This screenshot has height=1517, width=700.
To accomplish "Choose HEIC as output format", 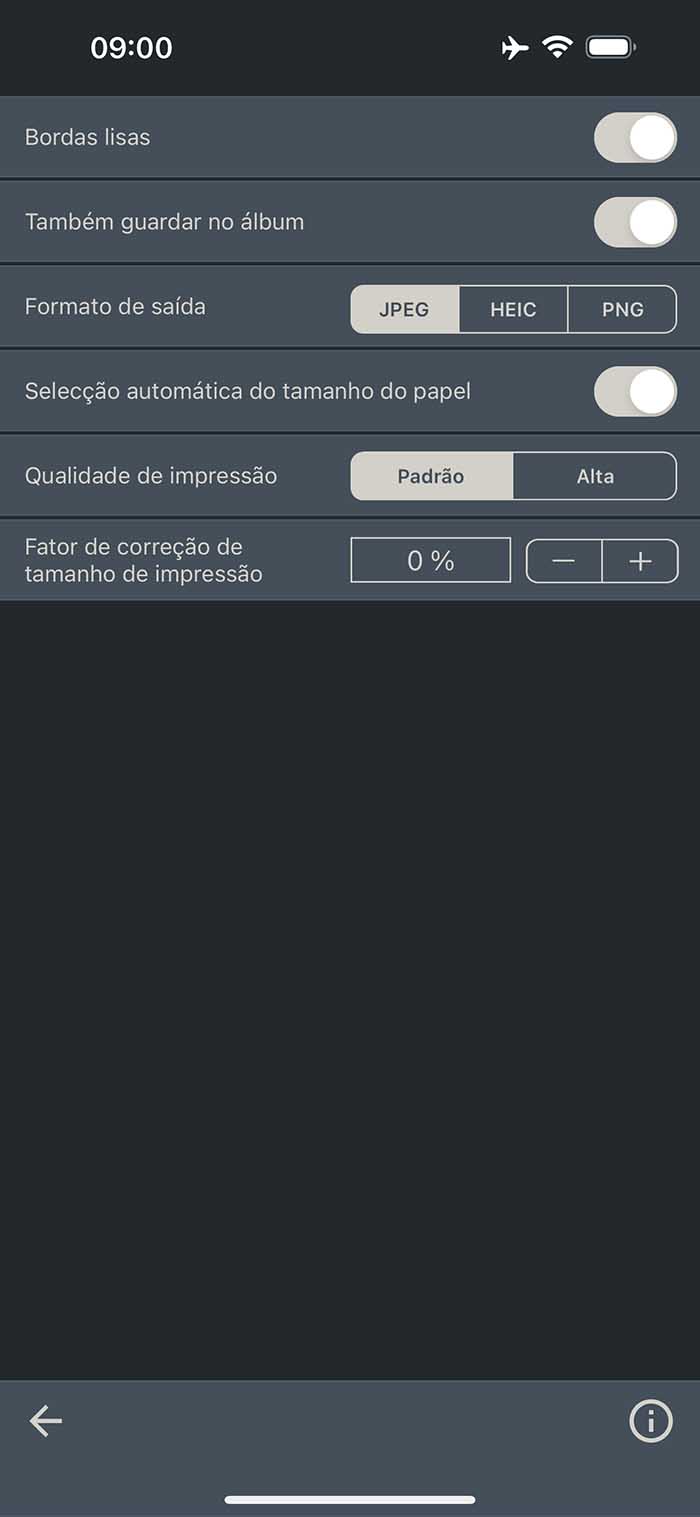I will point(513,309).
